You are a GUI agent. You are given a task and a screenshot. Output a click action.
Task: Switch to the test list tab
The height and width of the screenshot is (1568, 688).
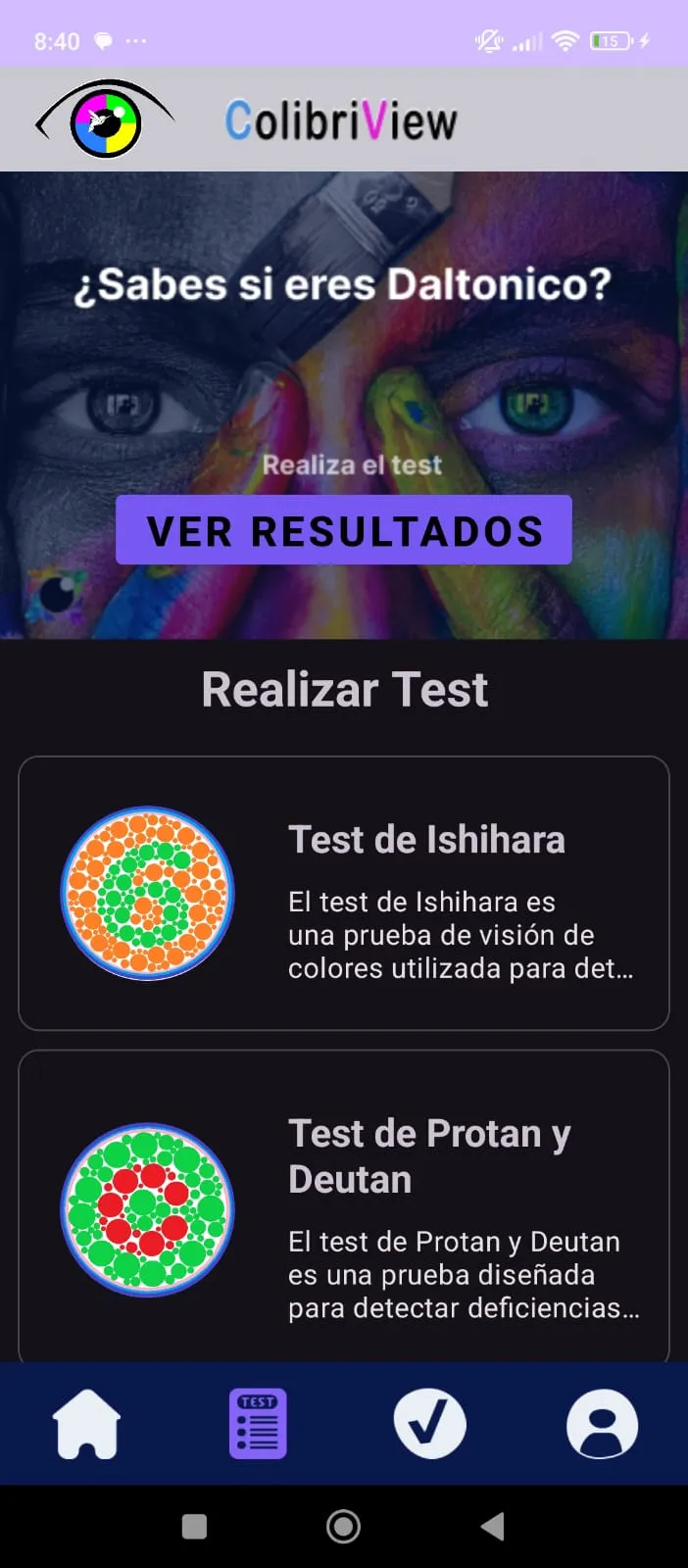[x=258, y=1424]
